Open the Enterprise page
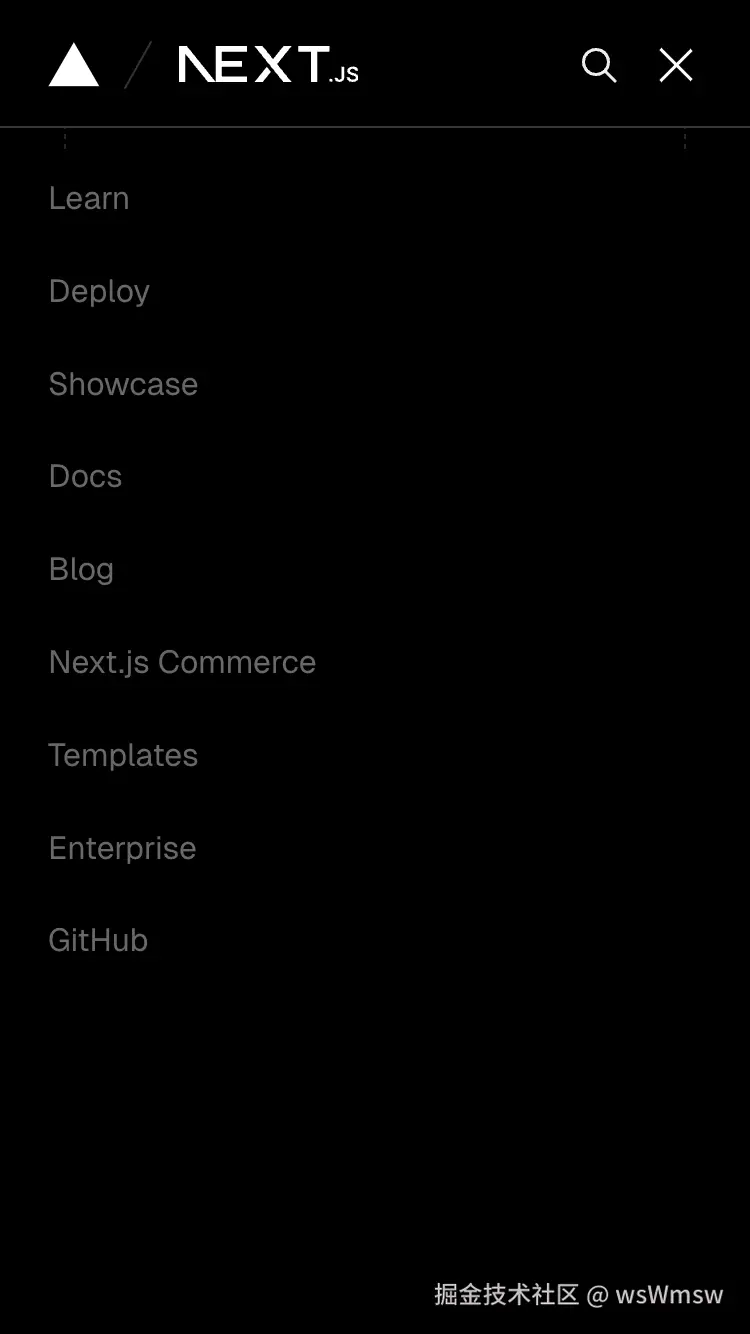 click(x=122, y=848)
